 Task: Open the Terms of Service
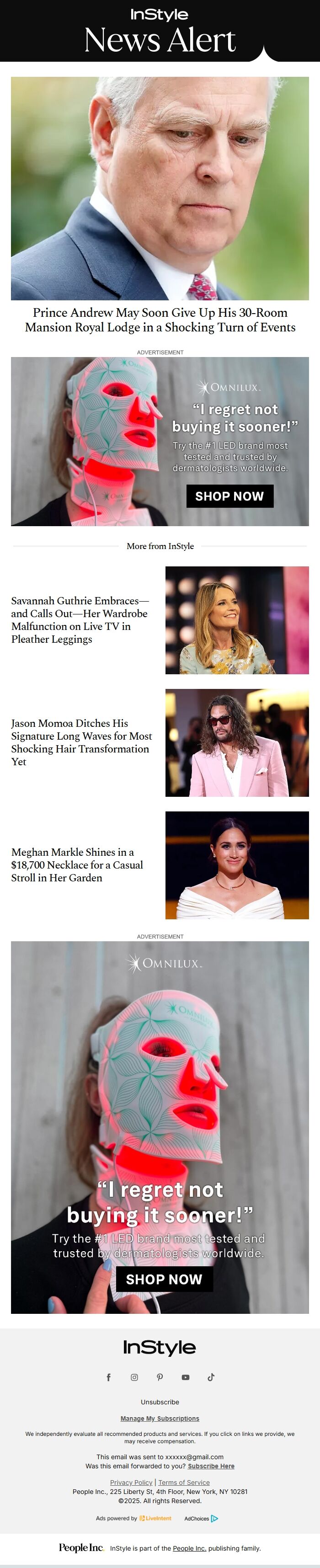pyautogui.click(x=184, y=1482)
